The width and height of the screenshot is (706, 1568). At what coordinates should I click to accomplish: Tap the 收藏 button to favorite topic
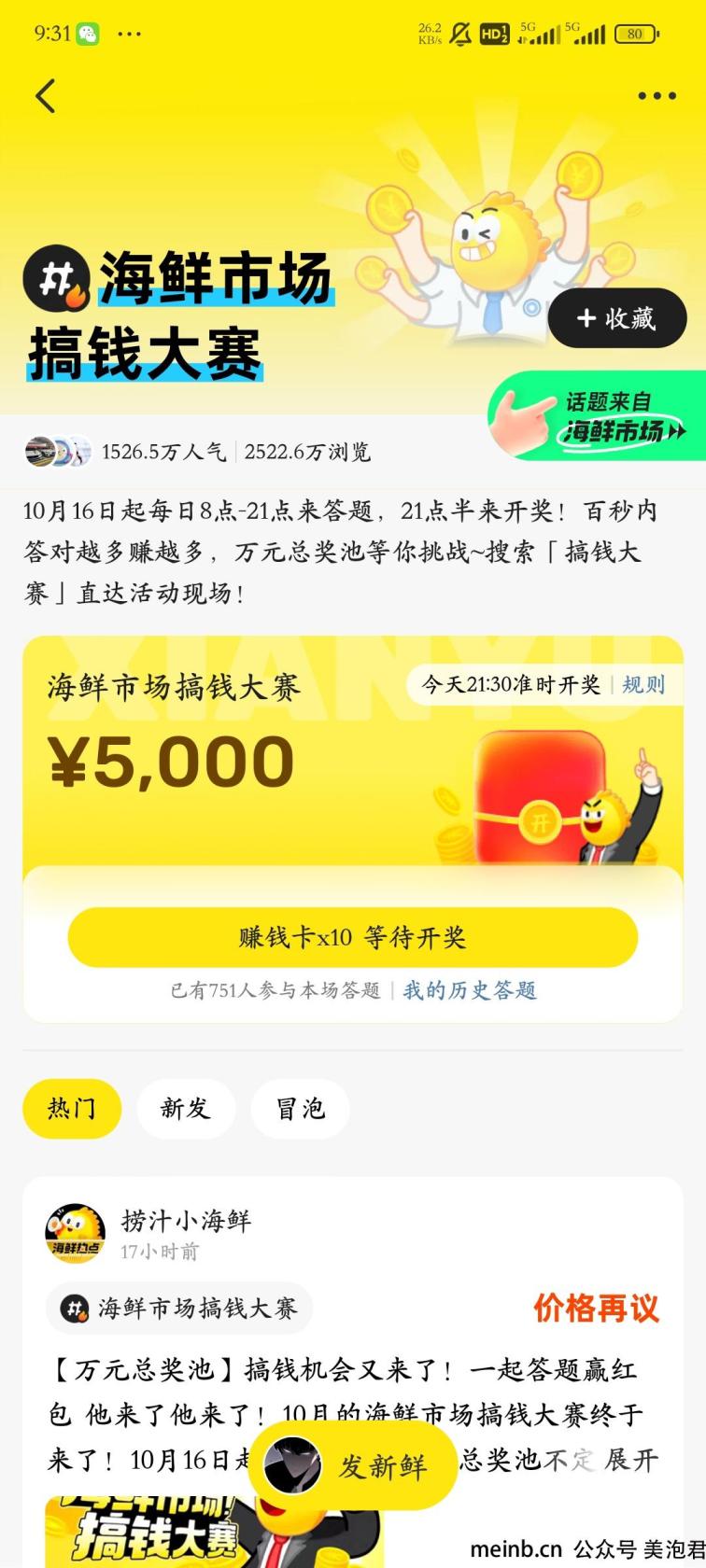617,318
